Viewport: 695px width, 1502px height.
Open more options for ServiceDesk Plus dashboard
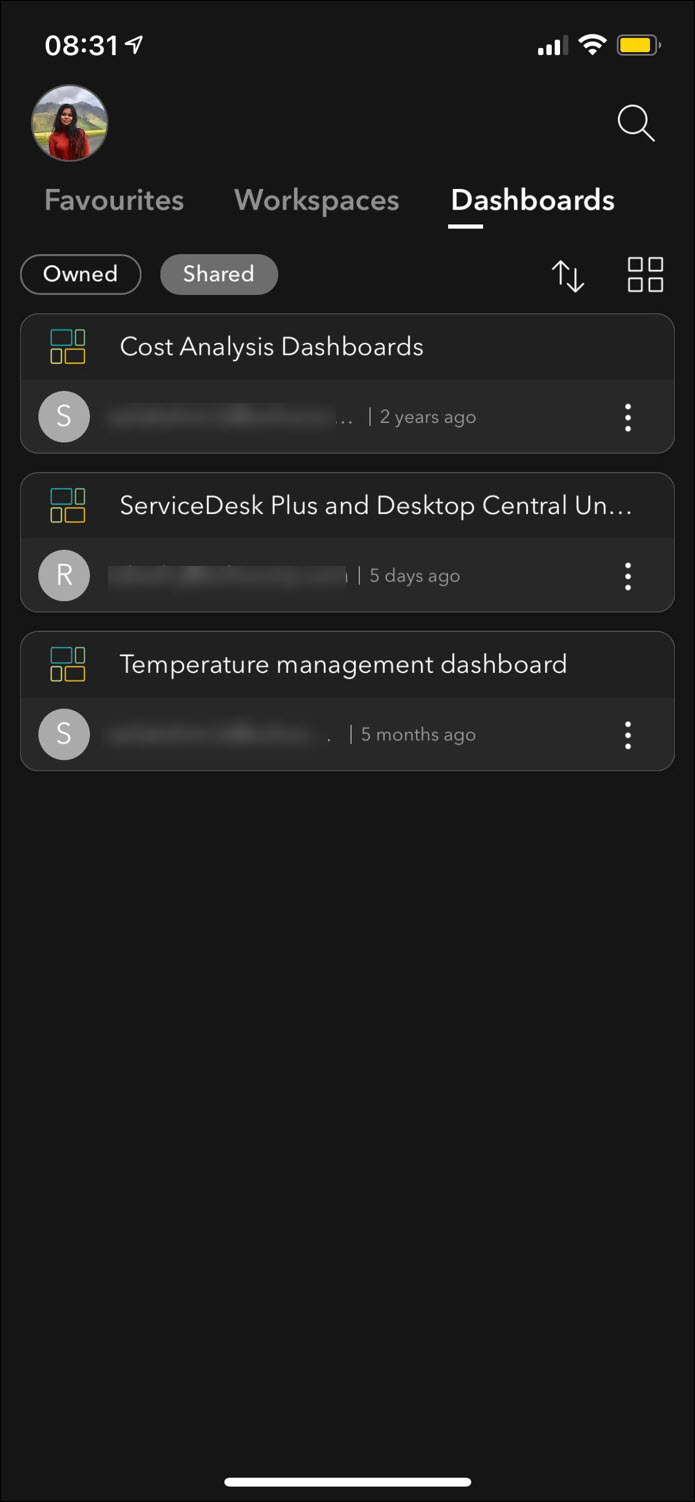pos(628,576)
